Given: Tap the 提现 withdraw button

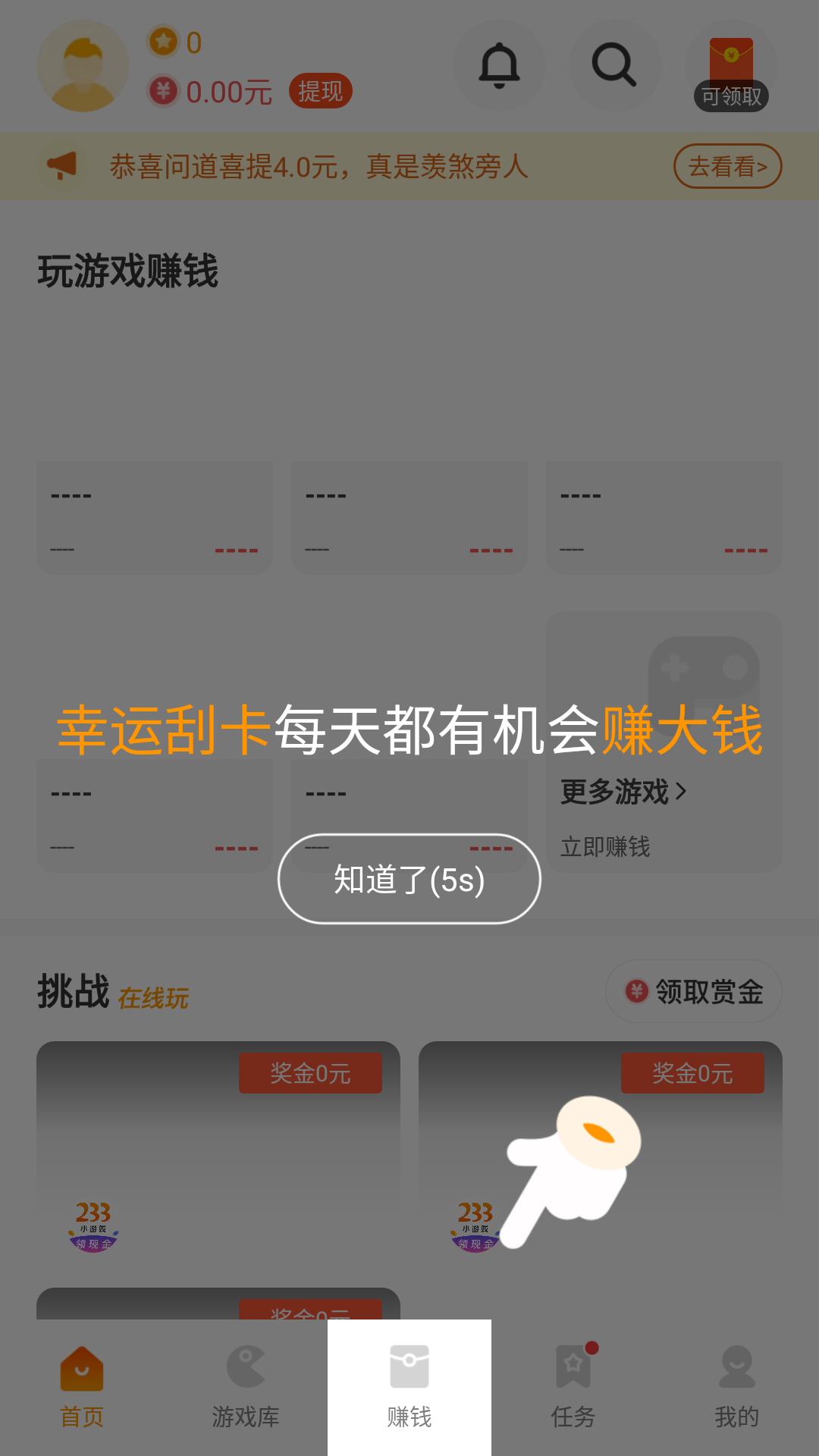Looking at the screenshot, I should coord(320,91).
